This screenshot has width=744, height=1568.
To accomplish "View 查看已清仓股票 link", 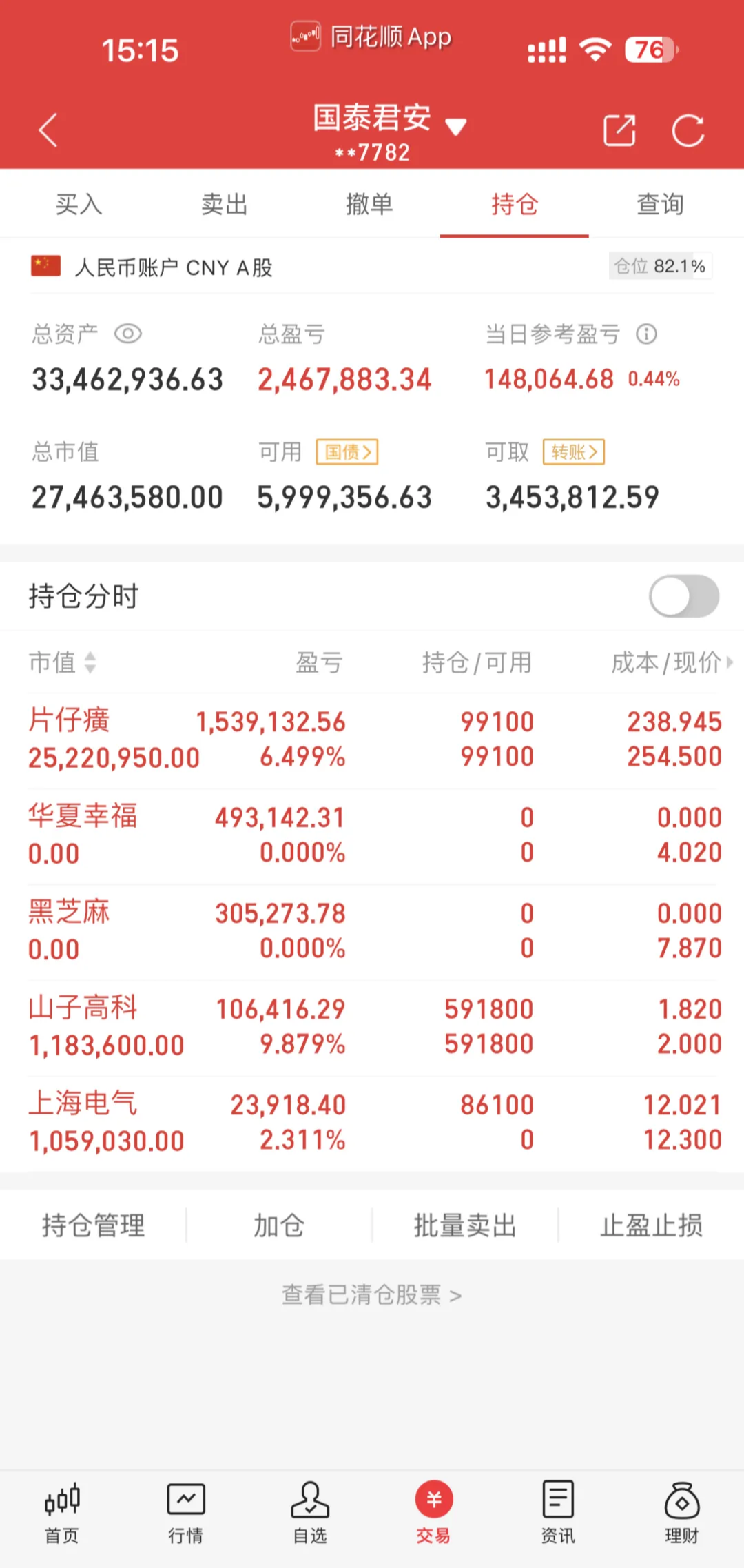I will coord(372,1295).
